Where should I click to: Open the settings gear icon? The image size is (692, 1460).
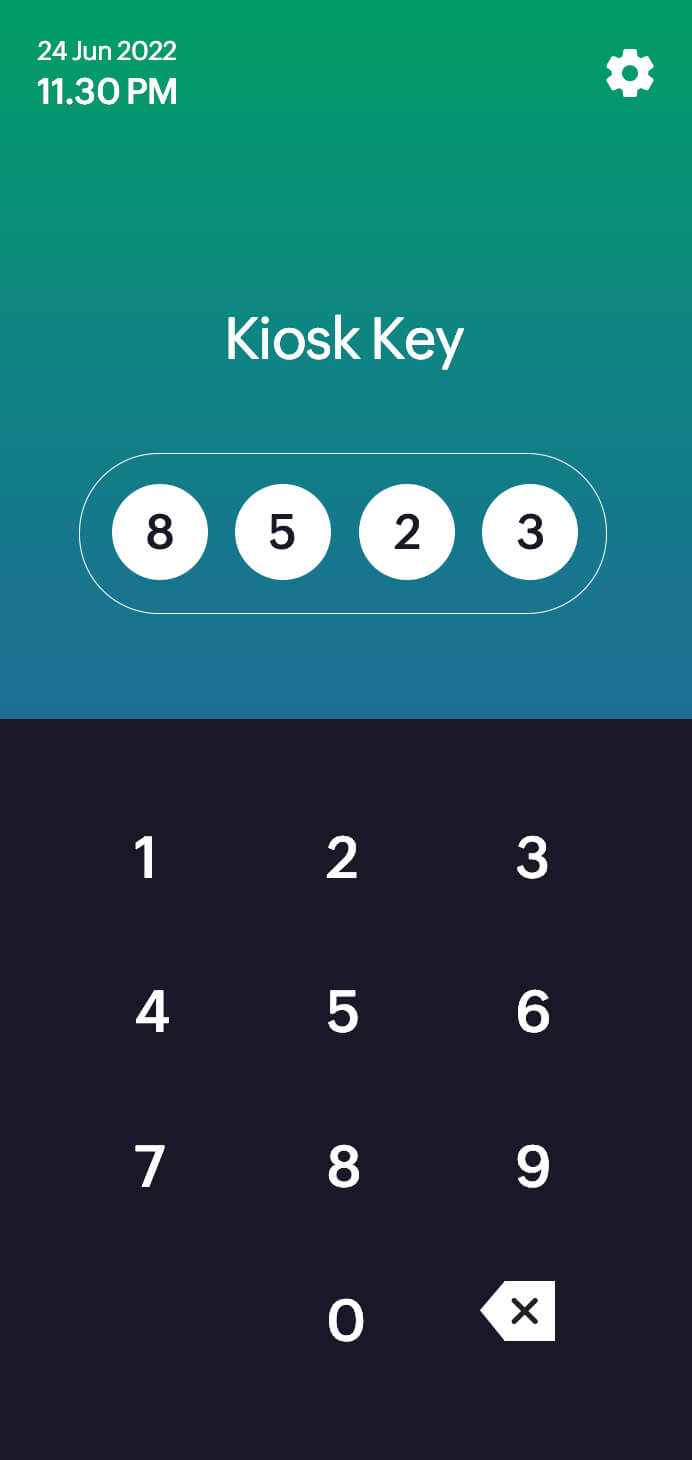pos(630,74)
